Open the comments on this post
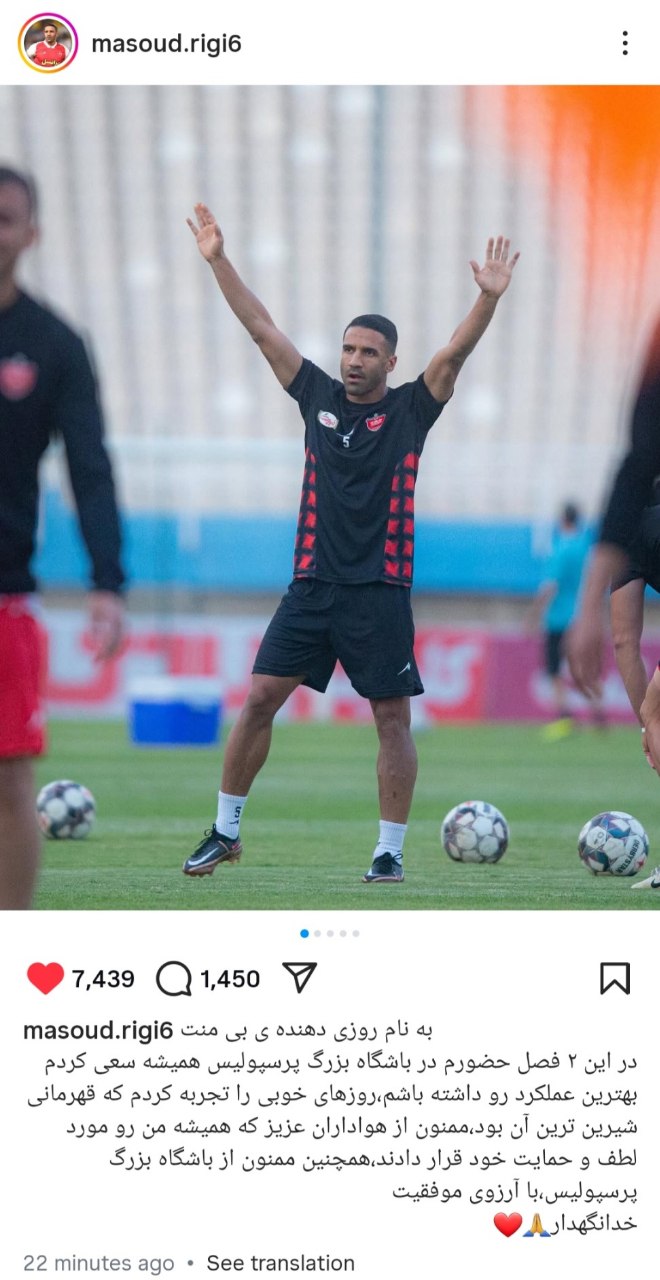660x1280 pixels. click(174, 978)
